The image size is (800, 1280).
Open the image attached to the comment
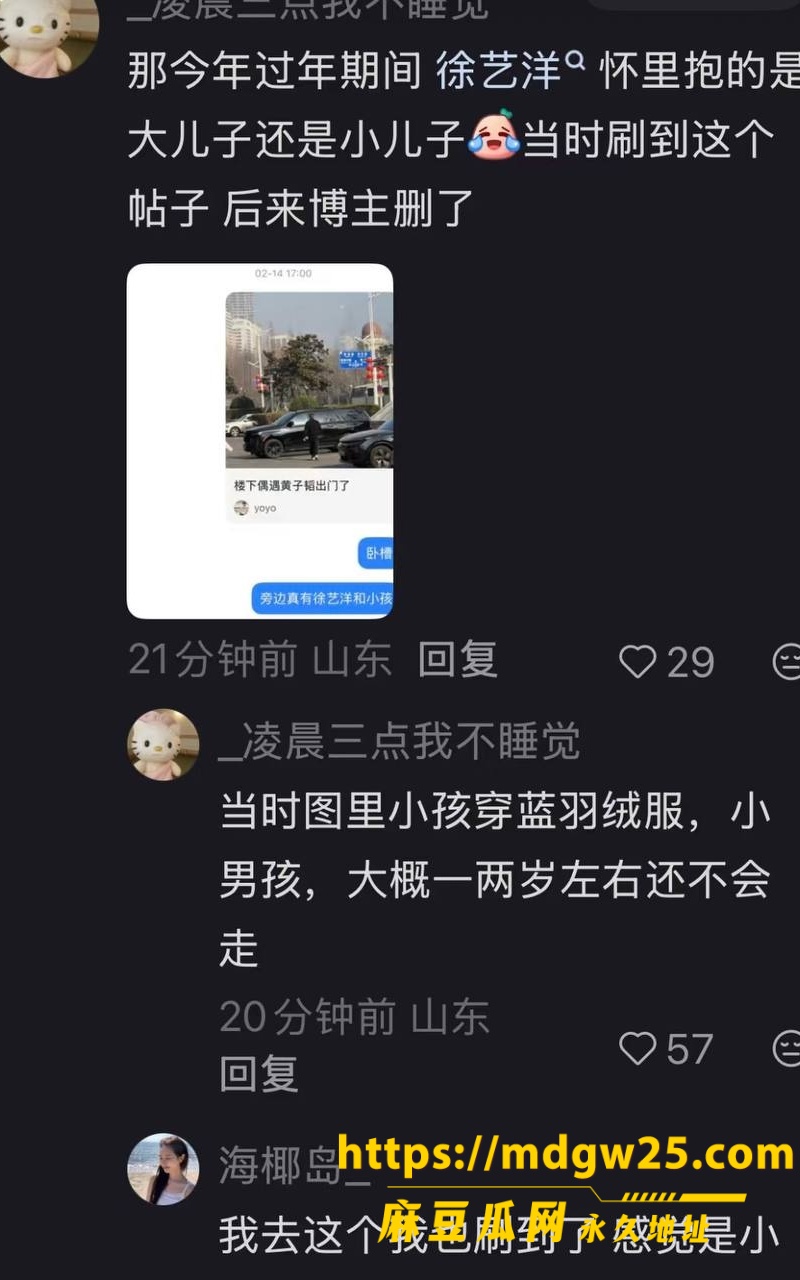(260, 441)
